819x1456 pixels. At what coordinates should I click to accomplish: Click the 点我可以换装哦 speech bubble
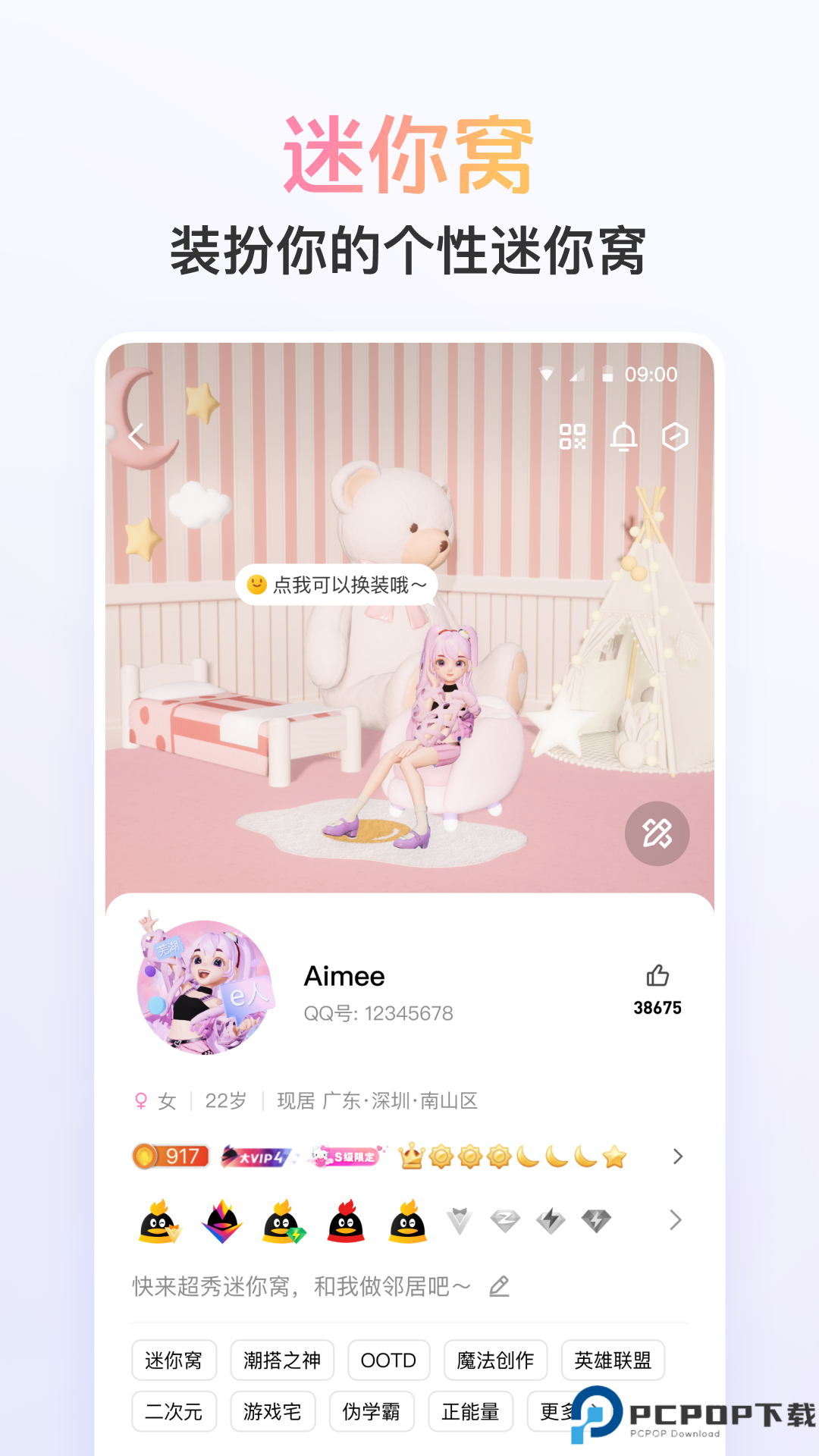tap(337, 585)
